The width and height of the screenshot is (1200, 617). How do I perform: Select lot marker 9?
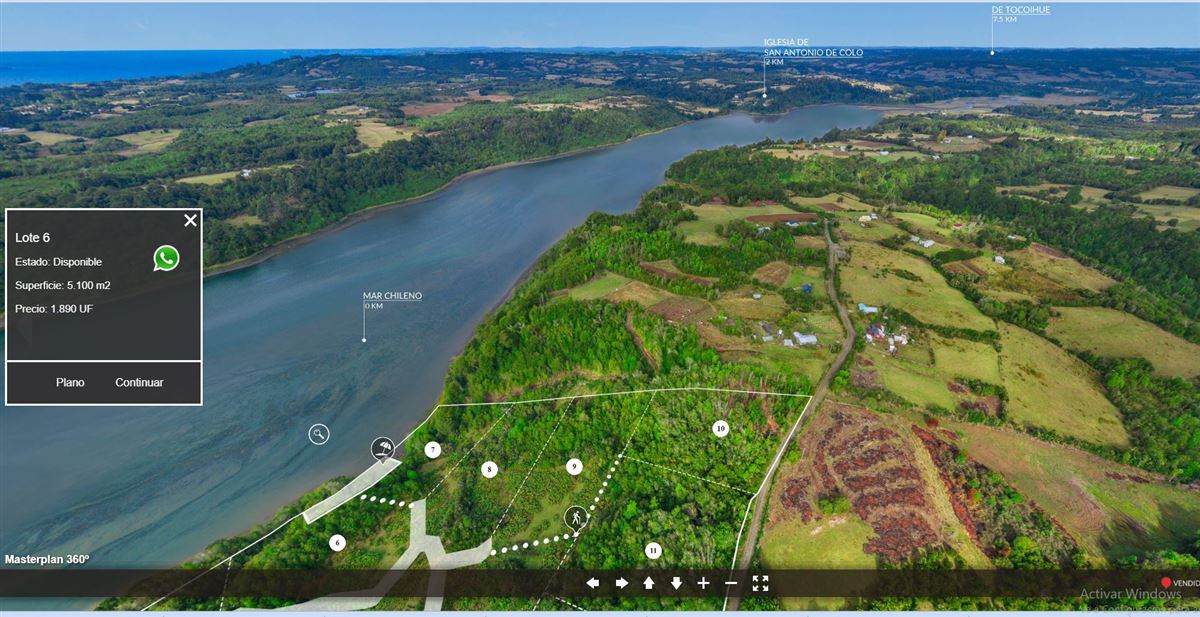pos(574,466)
